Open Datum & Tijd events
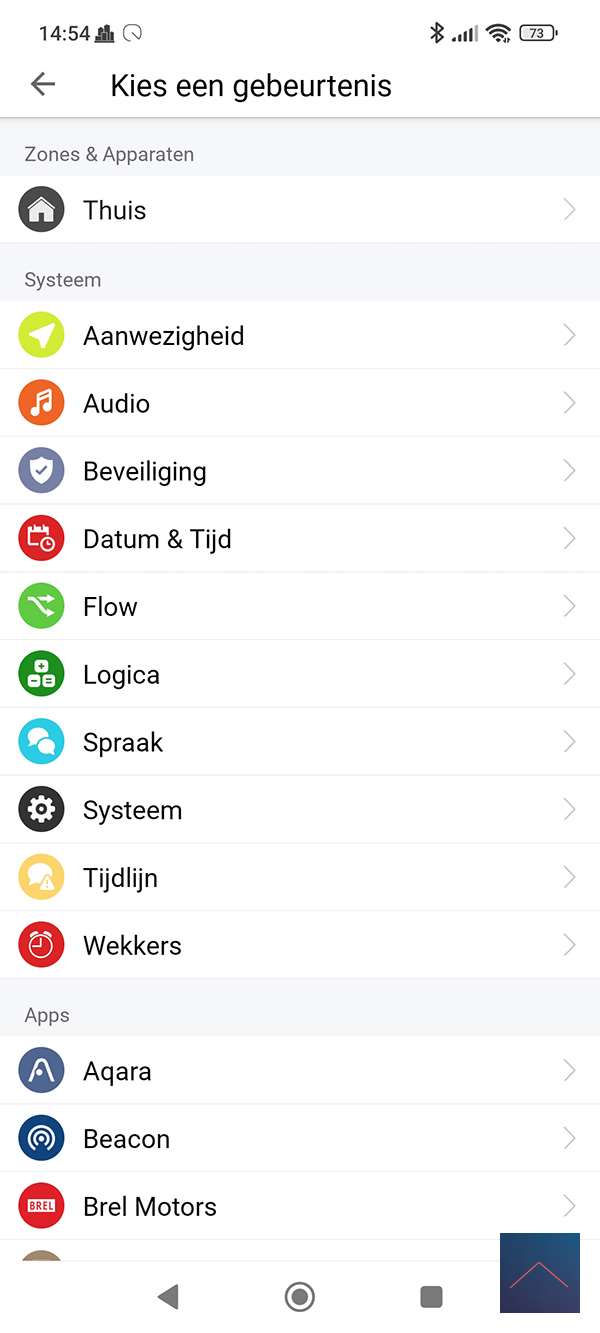This screenshot has width=600, height=1333. [x=300, y=539]
